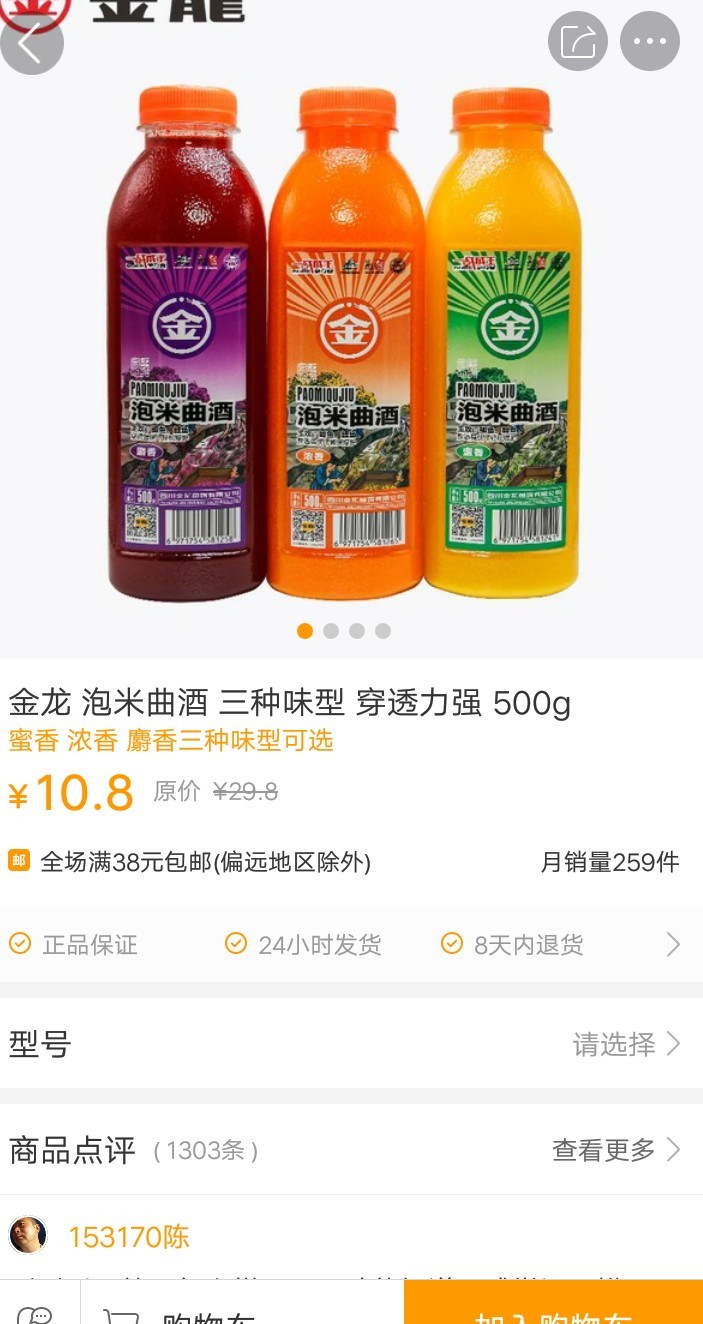Image resolution: width=703 pixels, height=1324 pixels.
Task: Open the 型号 selection row
Action: point(350,1044)
